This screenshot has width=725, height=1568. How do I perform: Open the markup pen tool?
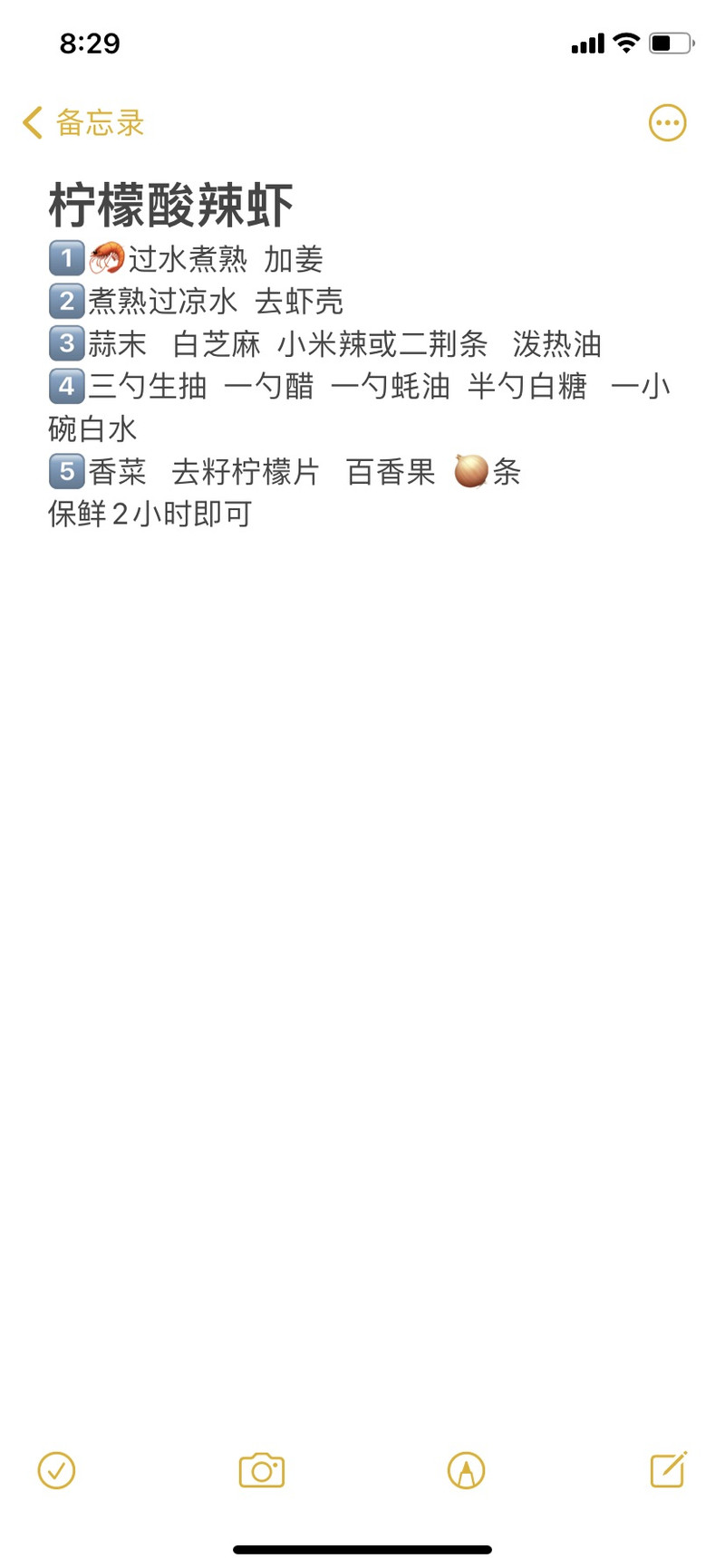pyautogui.click(x=466, y=1470)
